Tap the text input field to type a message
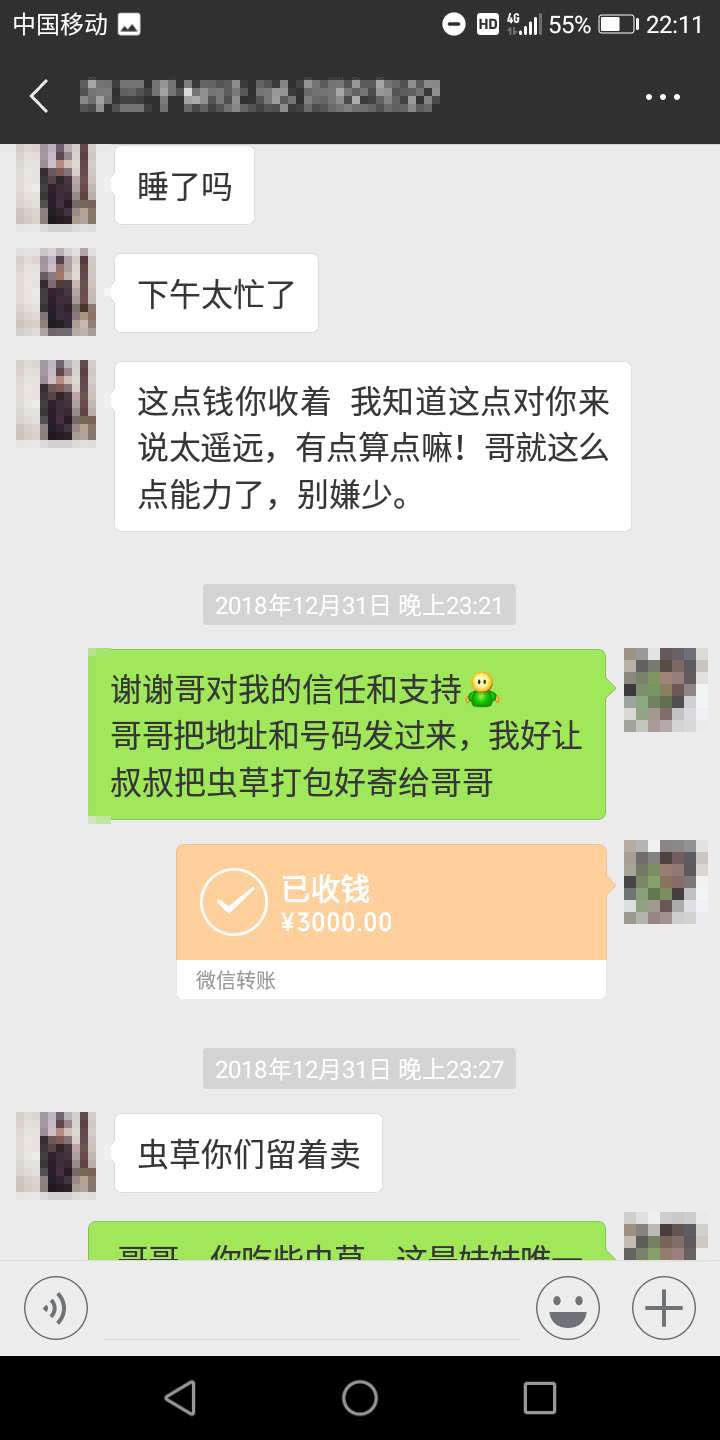This screenshot has height=1440, width=720. (310, 1307)
